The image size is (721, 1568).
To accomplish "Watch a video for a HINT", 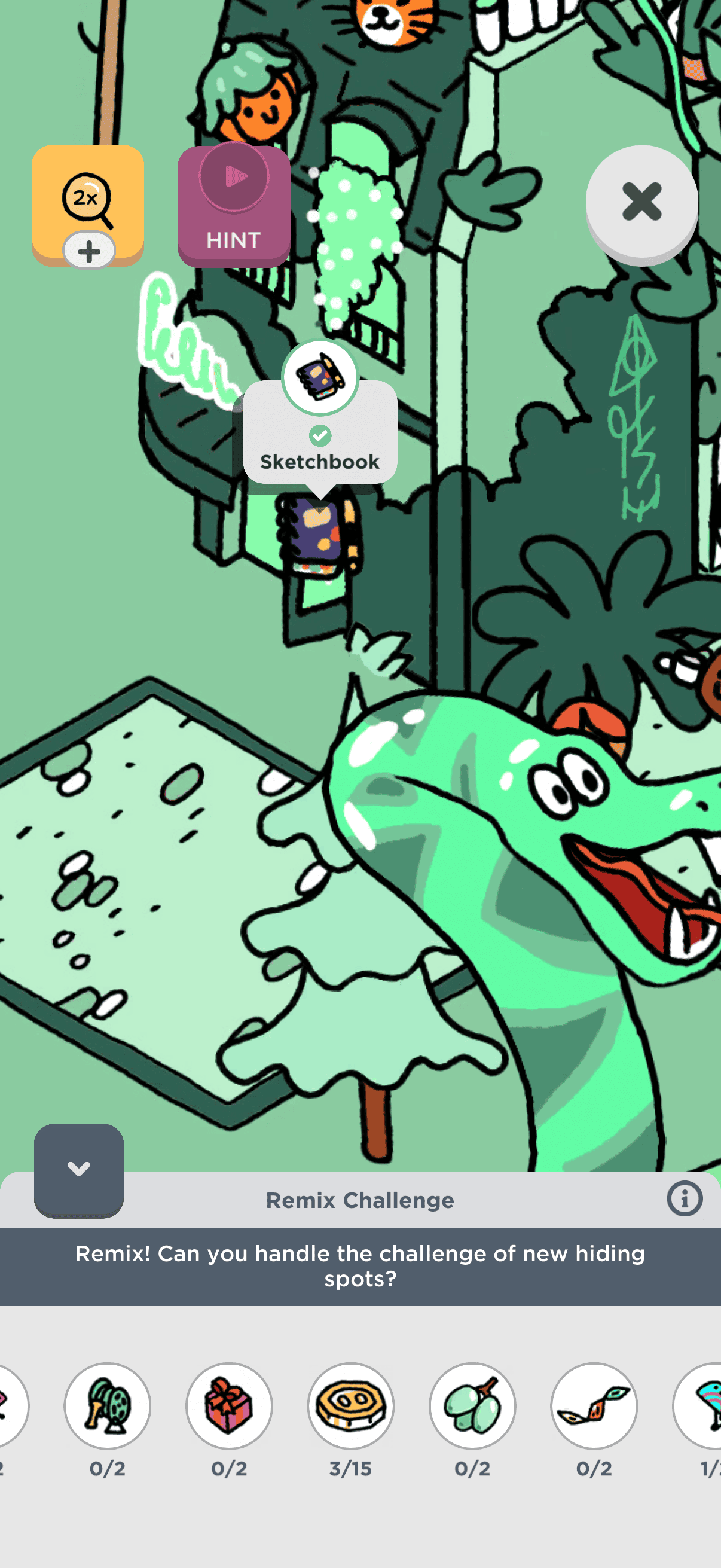I will (x=234, y=206).
